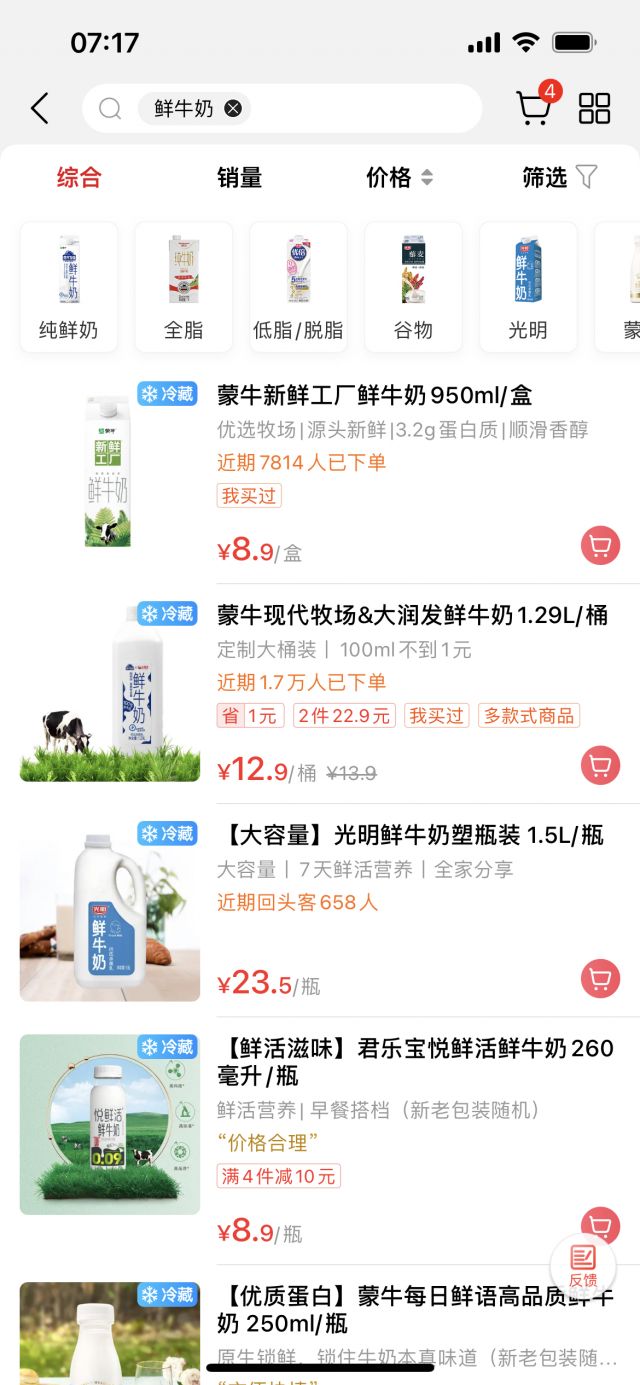The image size is (640, 1385).
Task: Switch to the 销量 sort tab
Action: 239,178
